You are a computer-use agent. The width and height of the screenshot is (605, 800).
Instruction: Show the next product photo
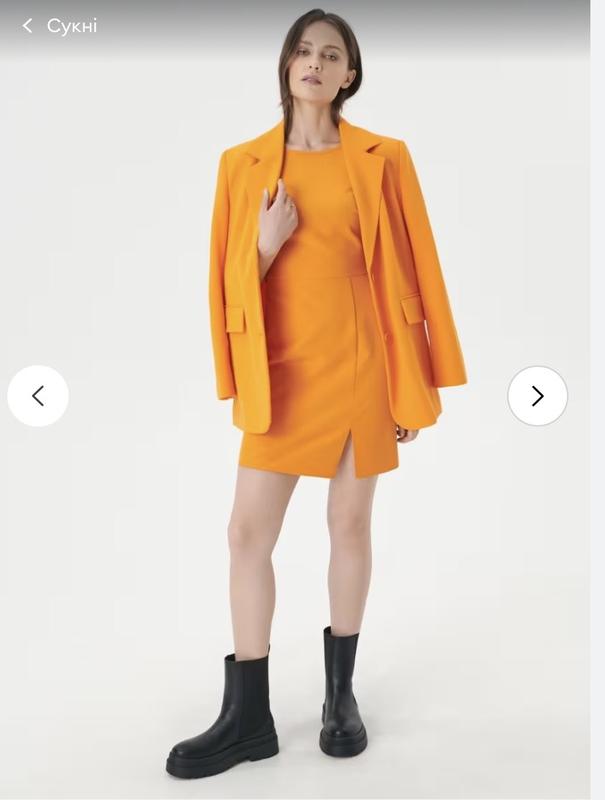point(537,396)
